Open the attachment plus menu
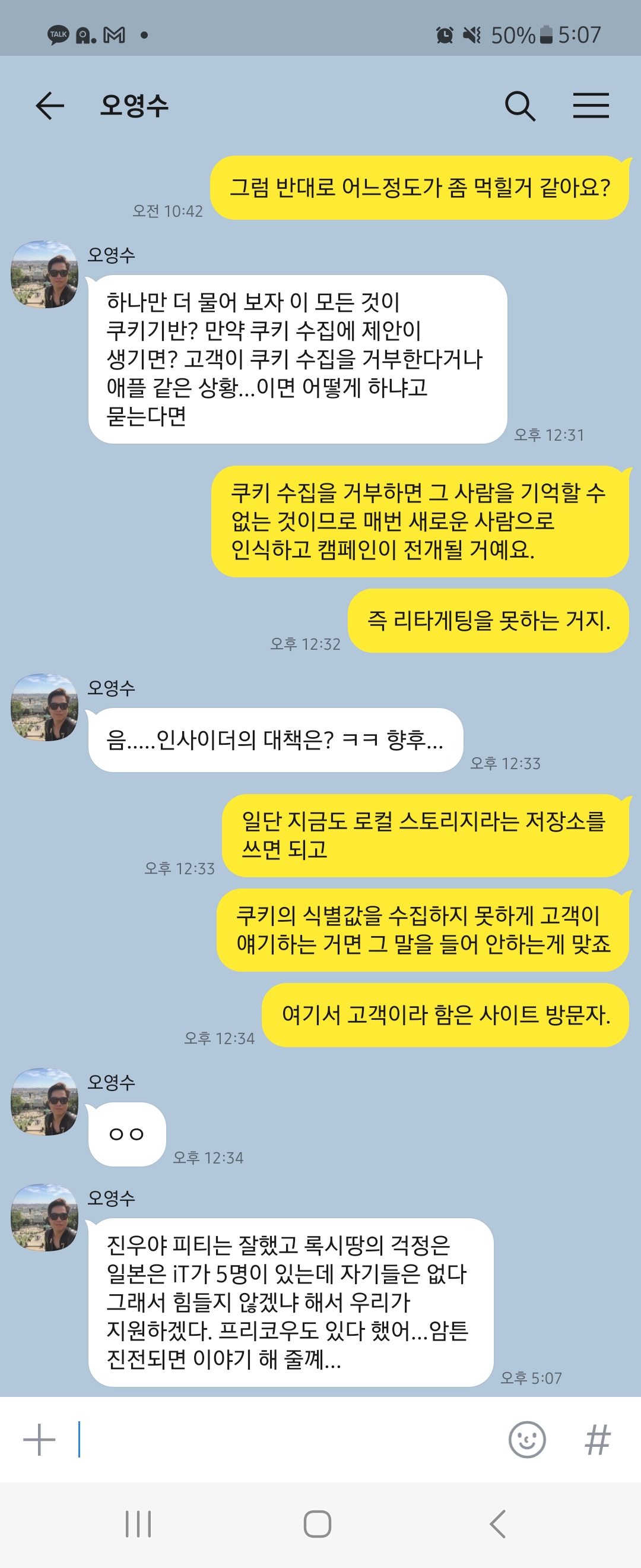641x1568 pixels. click(39, 1440)
